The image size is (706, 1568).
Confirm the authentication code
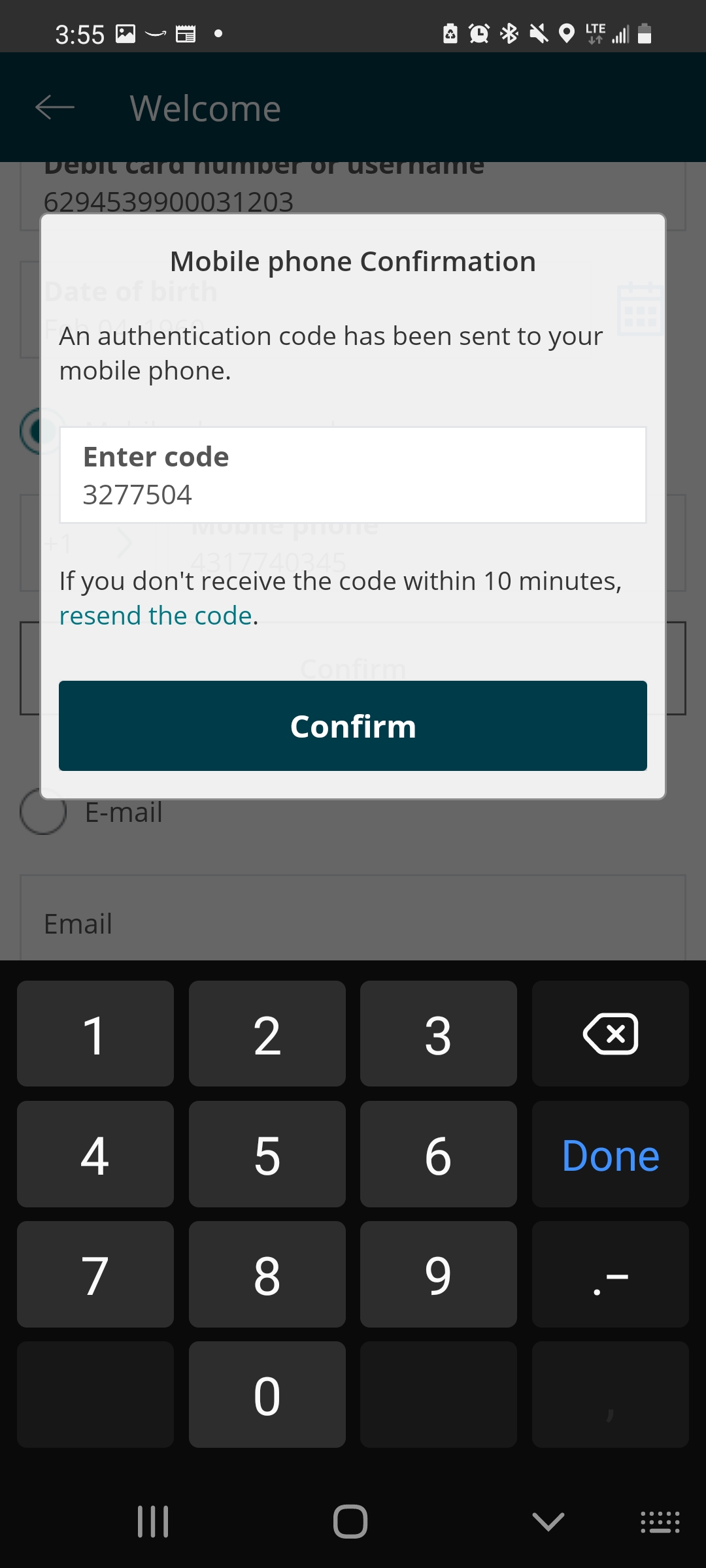point(353,726)
